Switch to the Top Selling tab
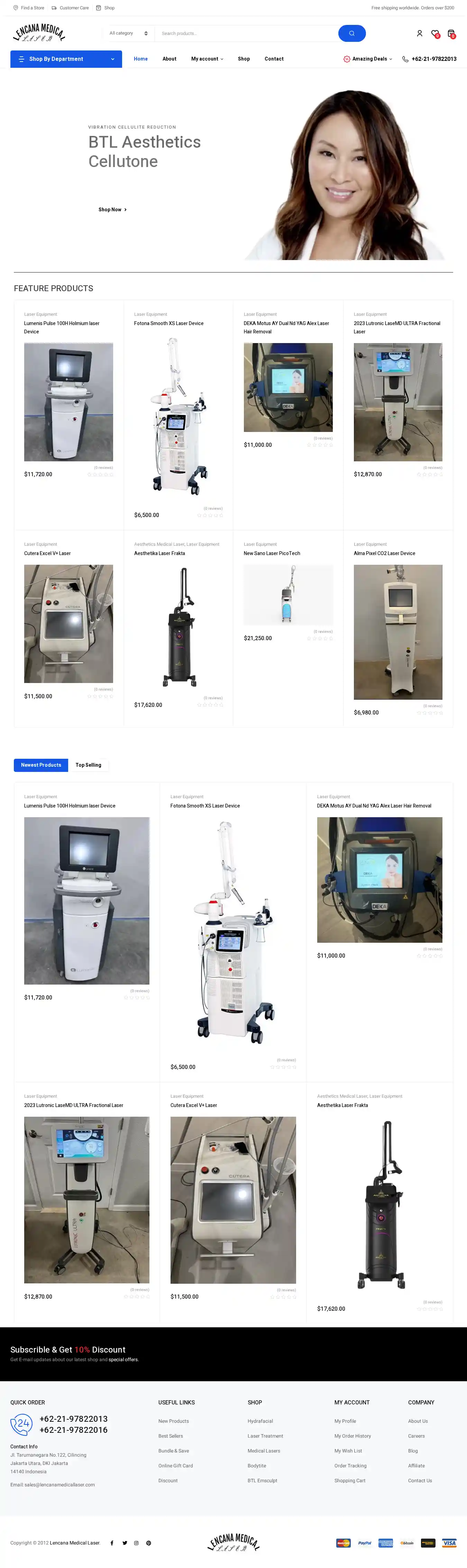Image resolution: width=467 pixels, height=1568 pixels. click(x=88, y=765)
